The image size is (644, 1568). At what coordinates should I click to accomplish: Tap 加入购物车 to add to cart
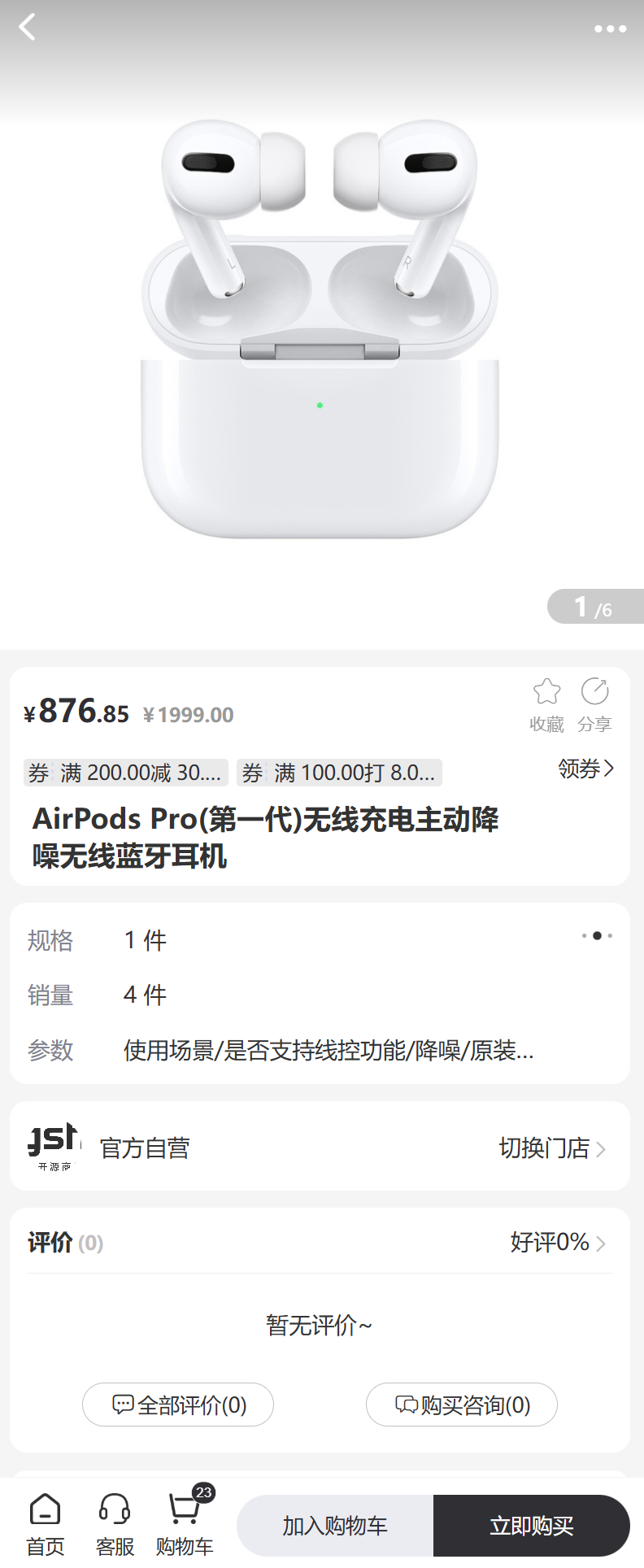pyautogui.click(x=335, y=1526)
